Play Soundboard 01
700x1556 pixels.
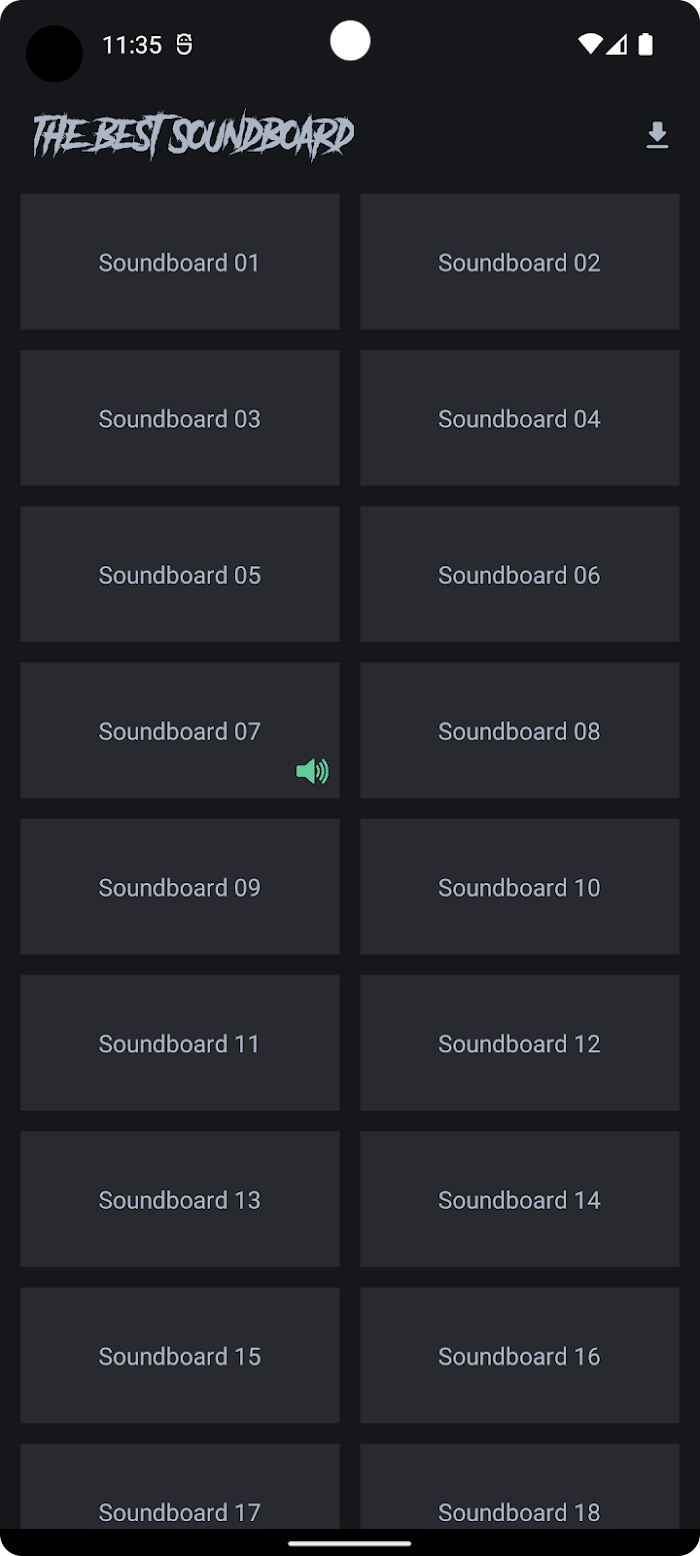pyautogui.click(x=180, y=262)
